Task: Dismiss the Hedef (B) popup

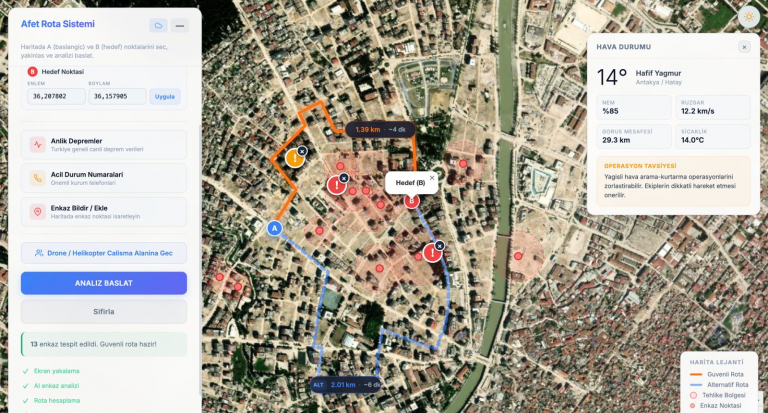Action: click(432, 177)
